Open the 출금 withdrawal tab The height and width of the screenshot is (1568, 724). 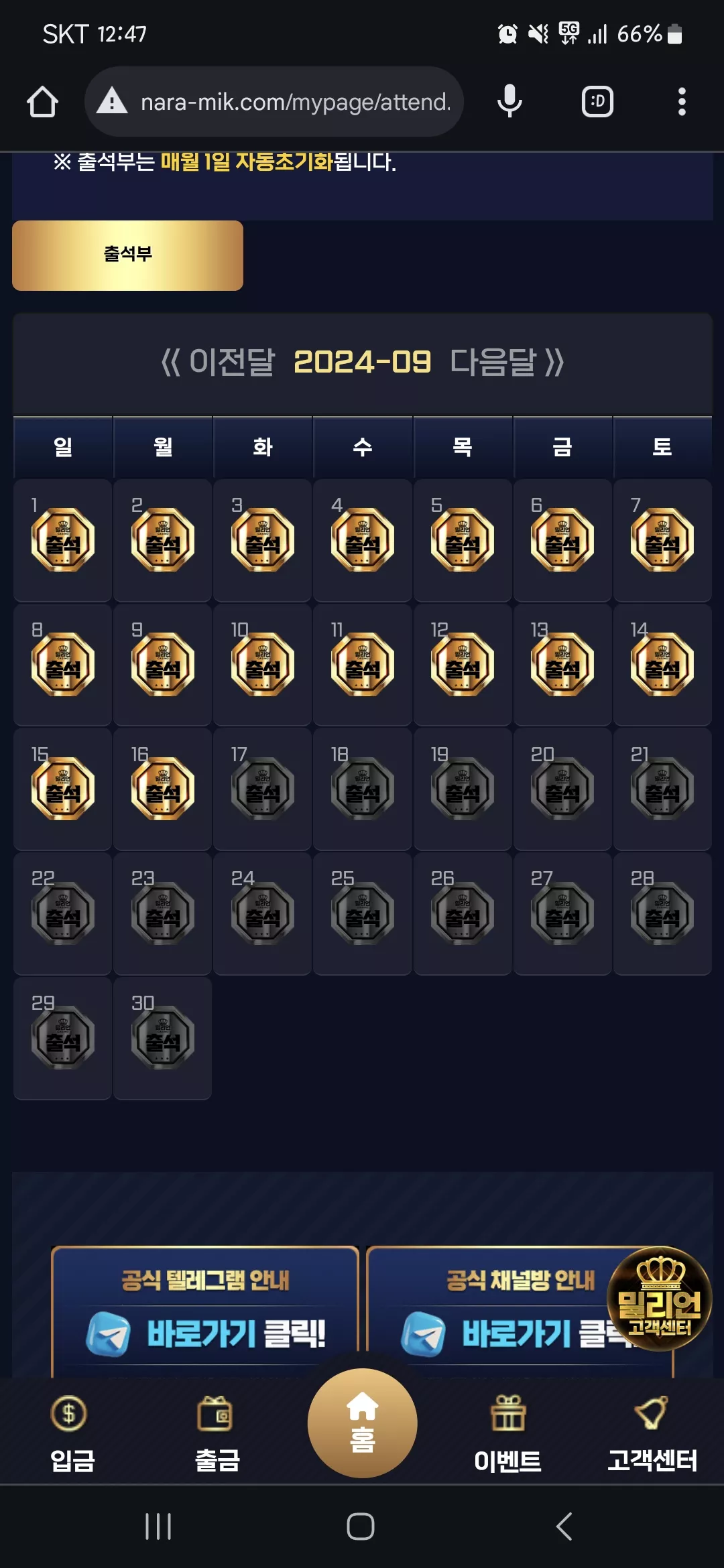217,1433
